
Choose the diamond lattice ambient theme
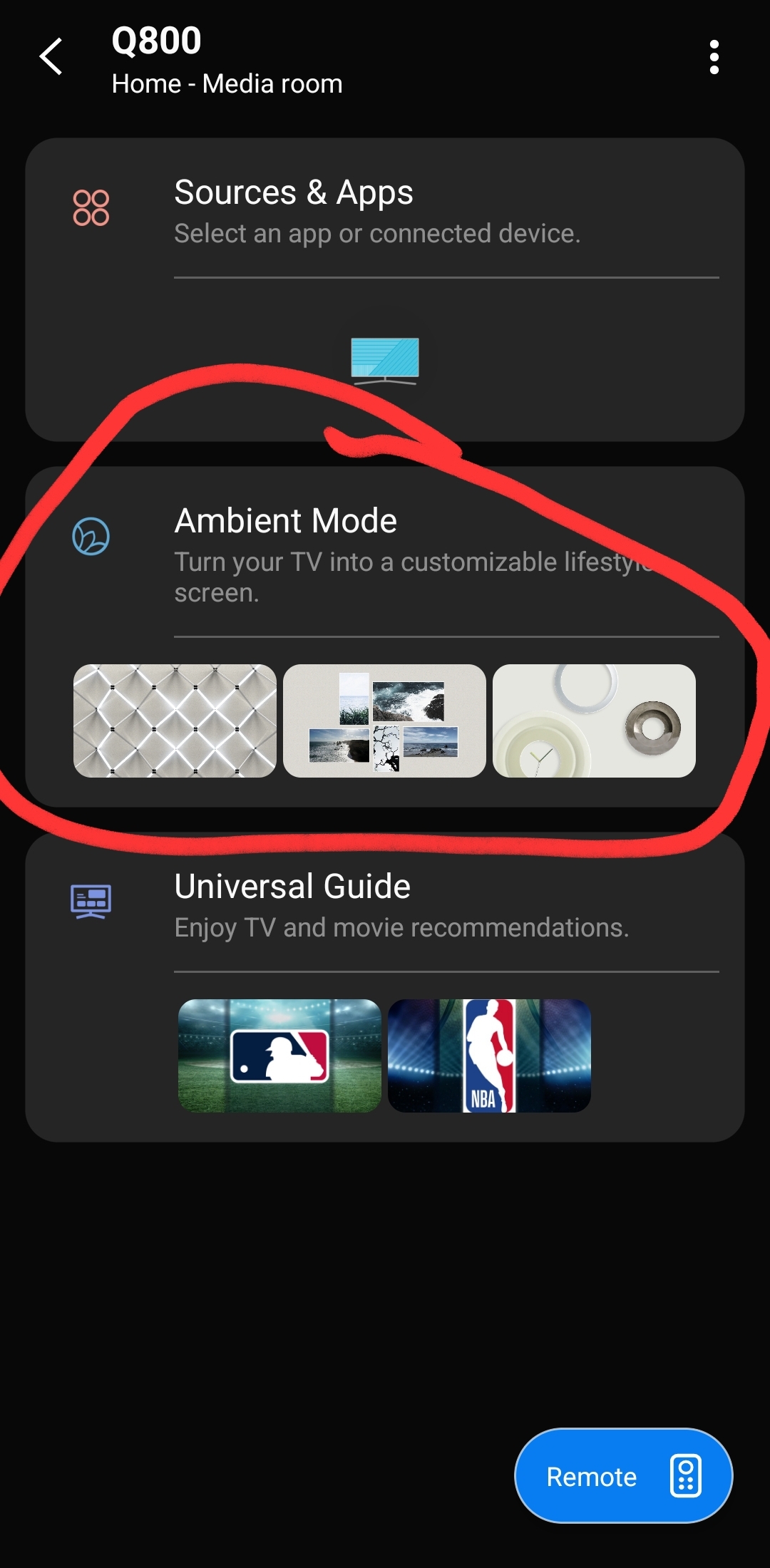click(175, 721)
